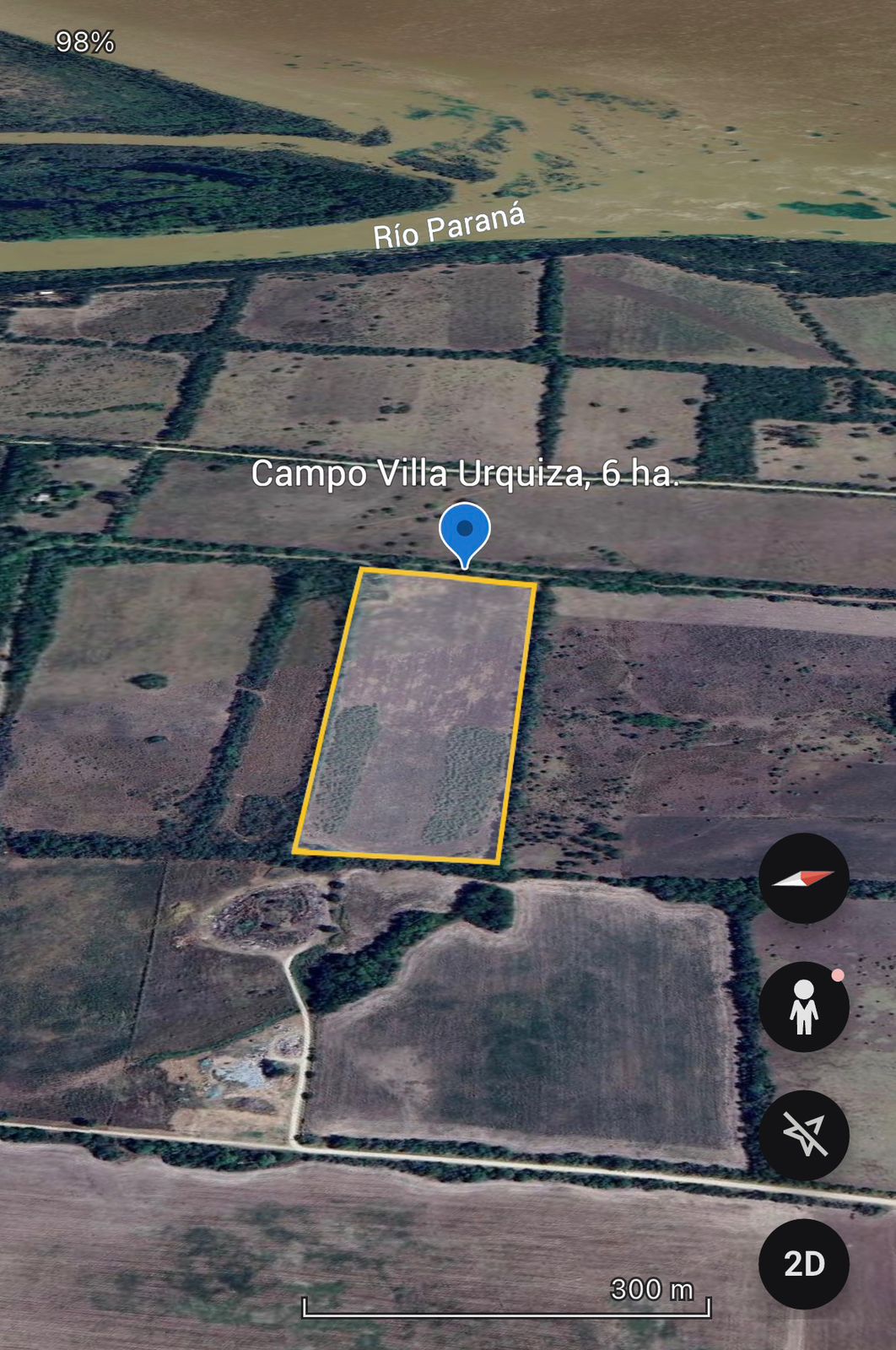Open Street View mode via the person icon
896x1350 pixels.
(x=804, y=1007)
